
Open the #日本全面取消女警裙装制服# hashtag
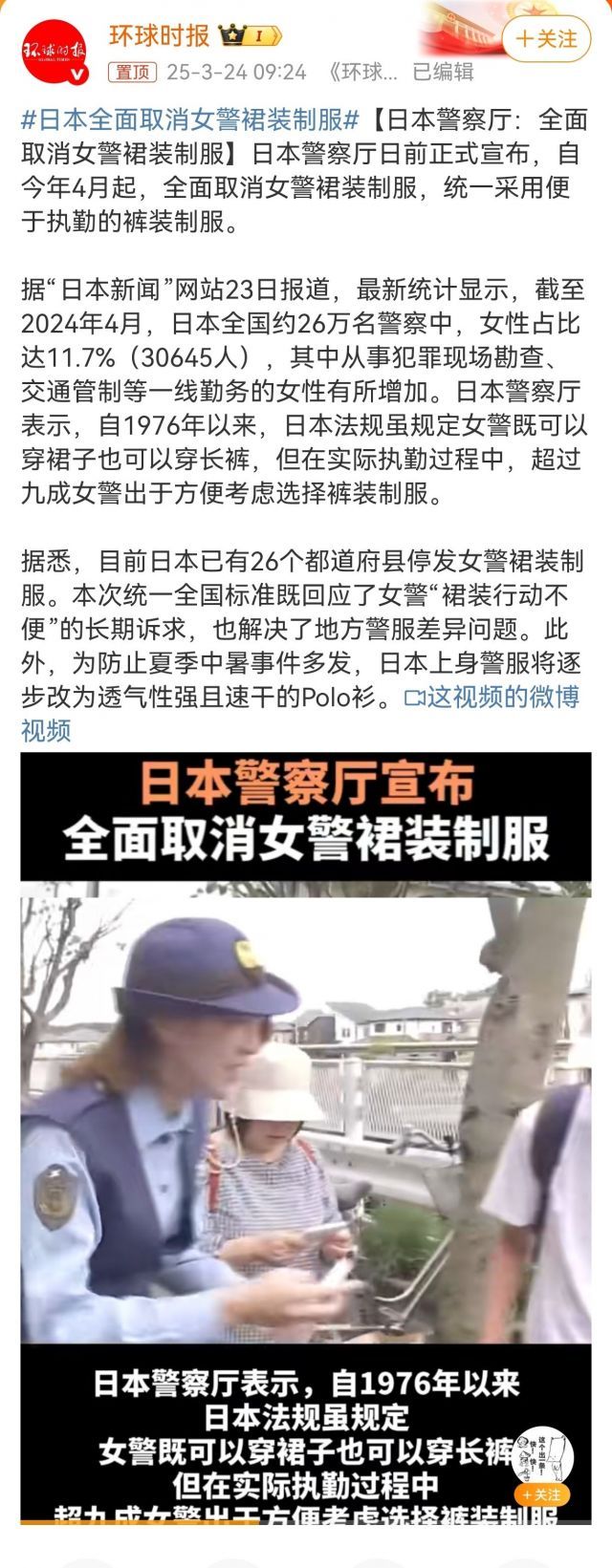click(191, 120)
